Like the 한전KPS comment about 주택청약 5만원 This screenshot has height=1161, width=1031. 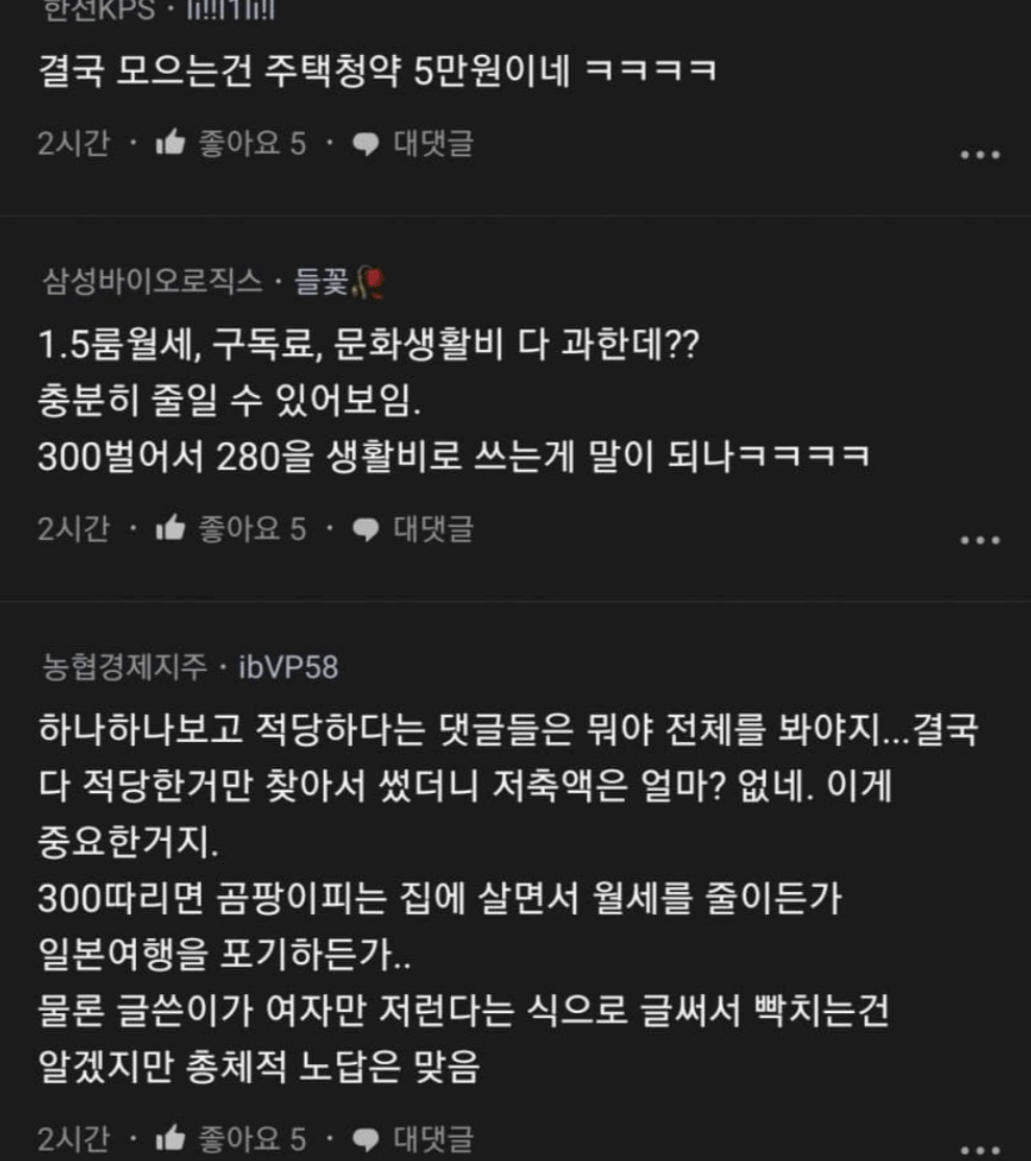(x=171, y=144)
